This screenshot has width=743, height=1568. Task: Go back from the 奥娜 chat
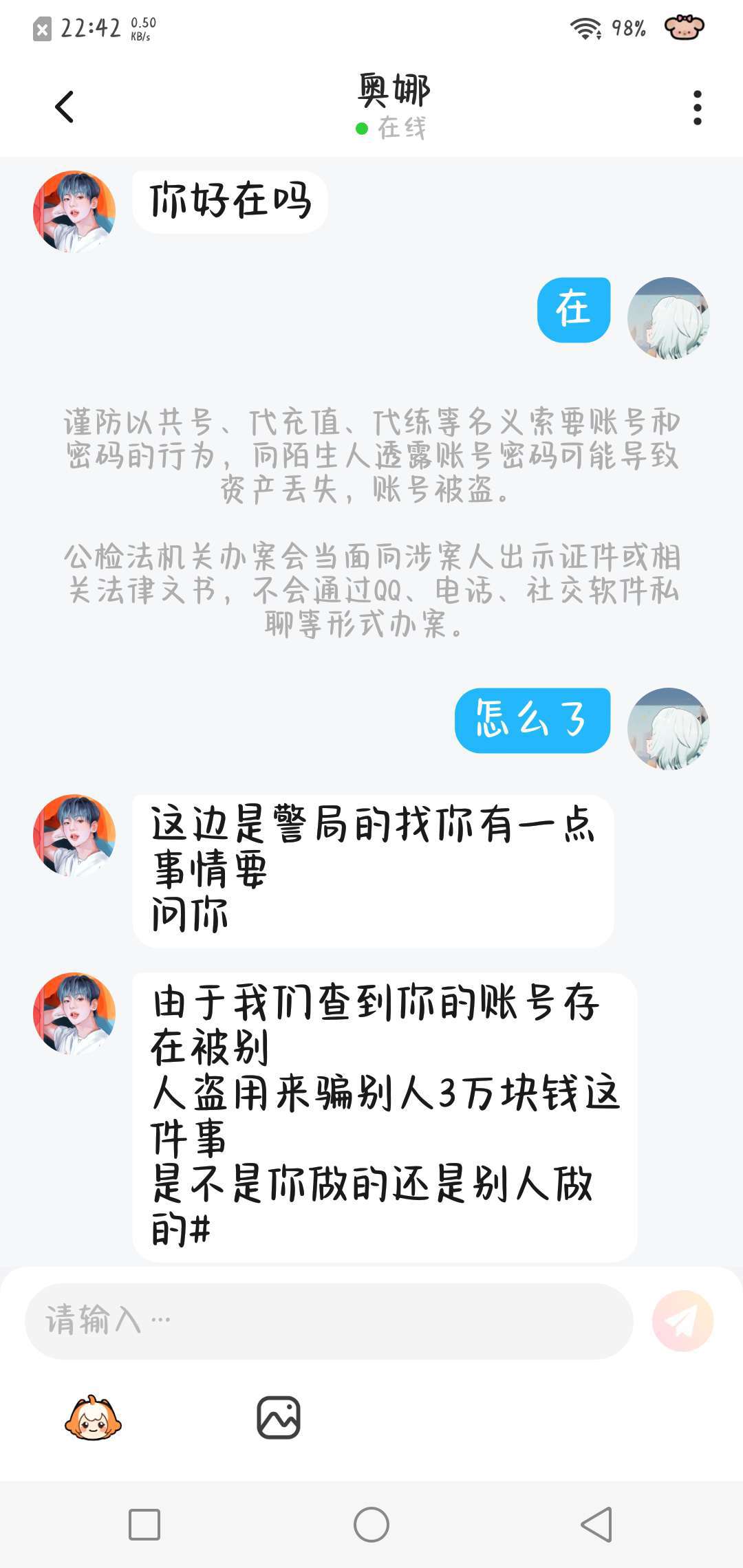(65, 107)
